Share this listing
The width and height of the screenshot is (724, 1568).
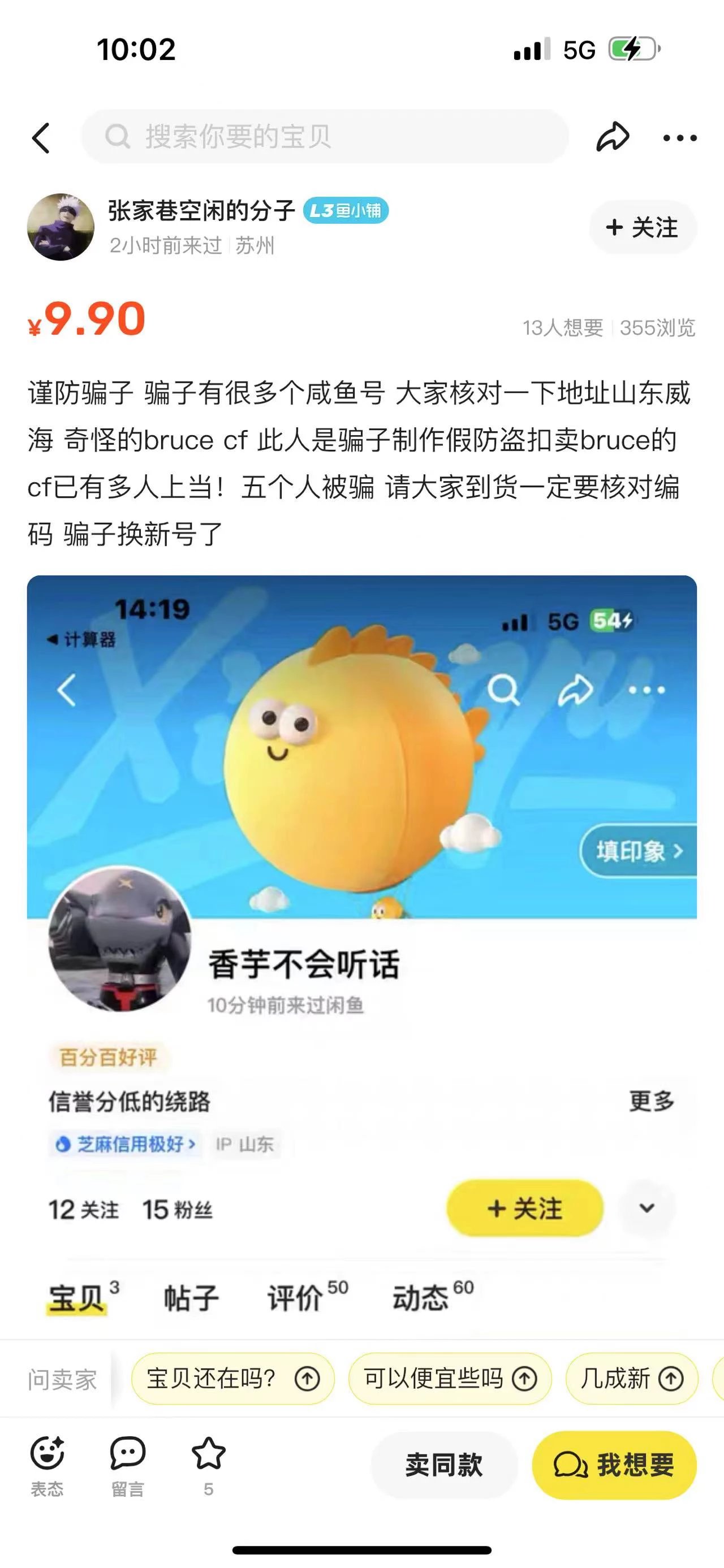tap(612, 136)
